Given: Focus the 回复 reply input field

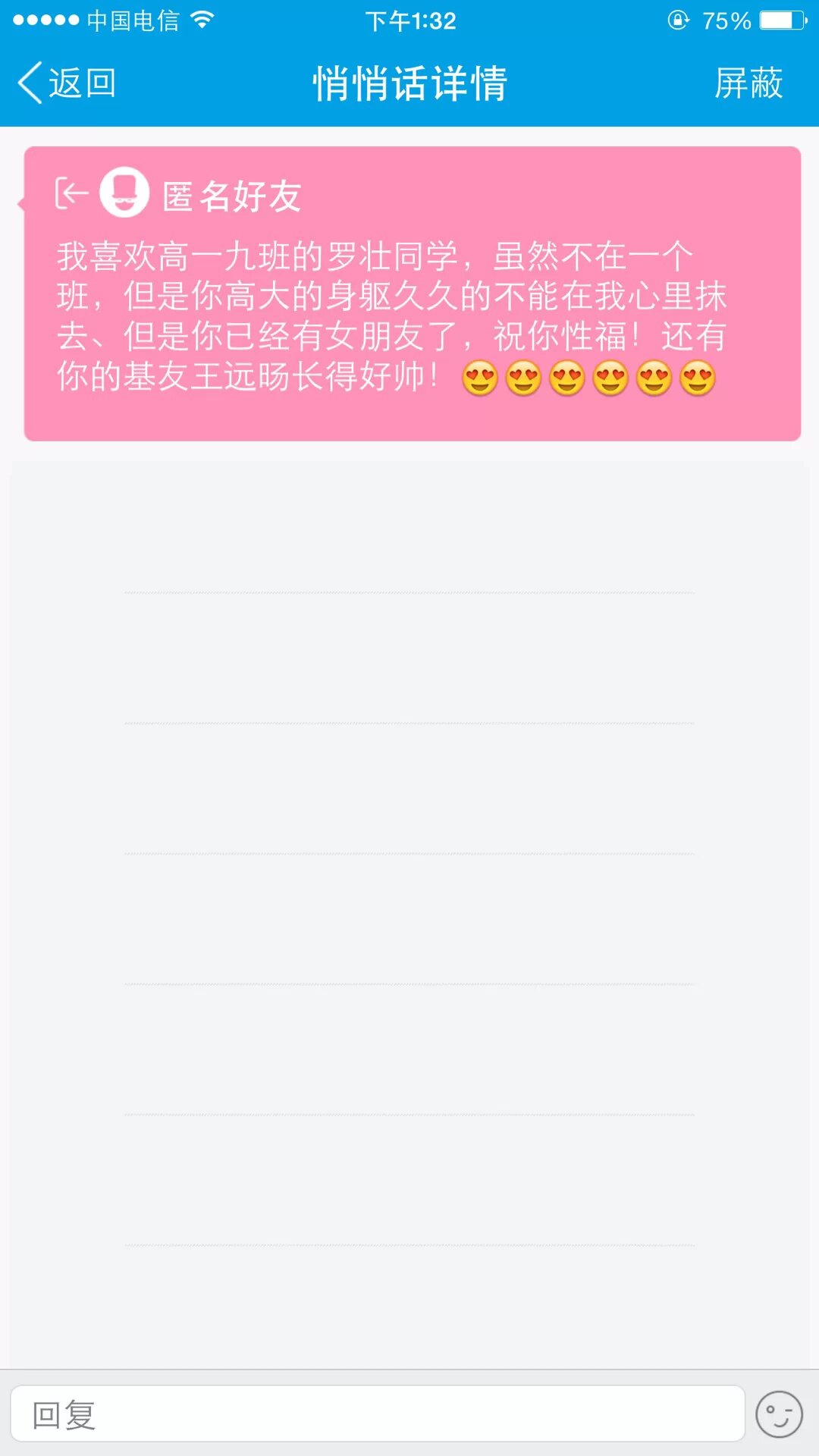Looking at the screenshot, I should point(378,1414).
